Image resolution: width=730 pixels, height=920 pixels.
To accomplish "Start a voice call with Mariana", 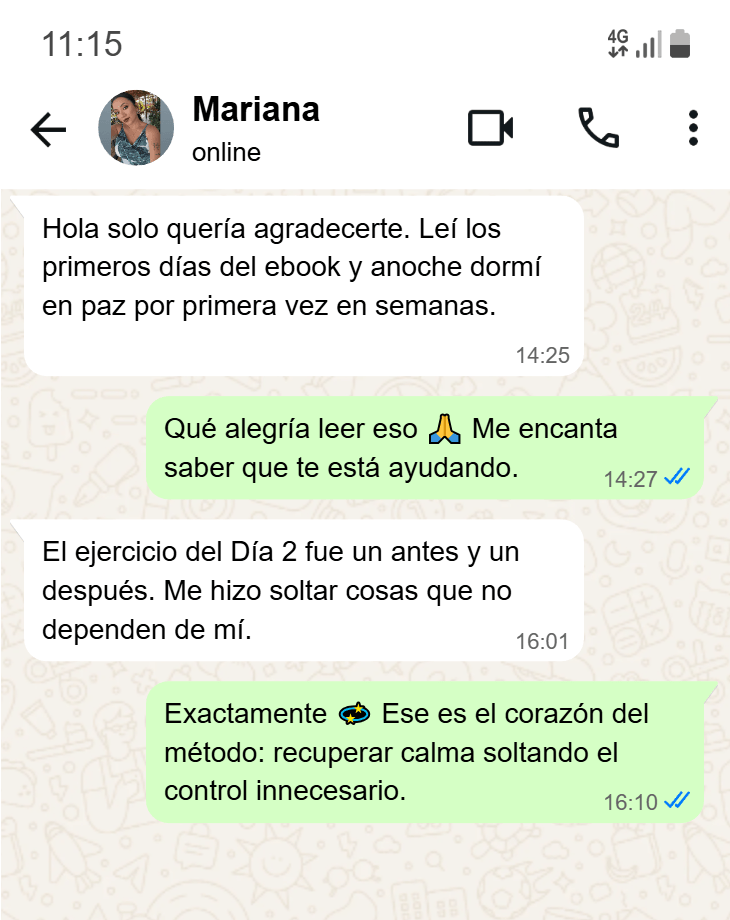I will click(597, 128).
